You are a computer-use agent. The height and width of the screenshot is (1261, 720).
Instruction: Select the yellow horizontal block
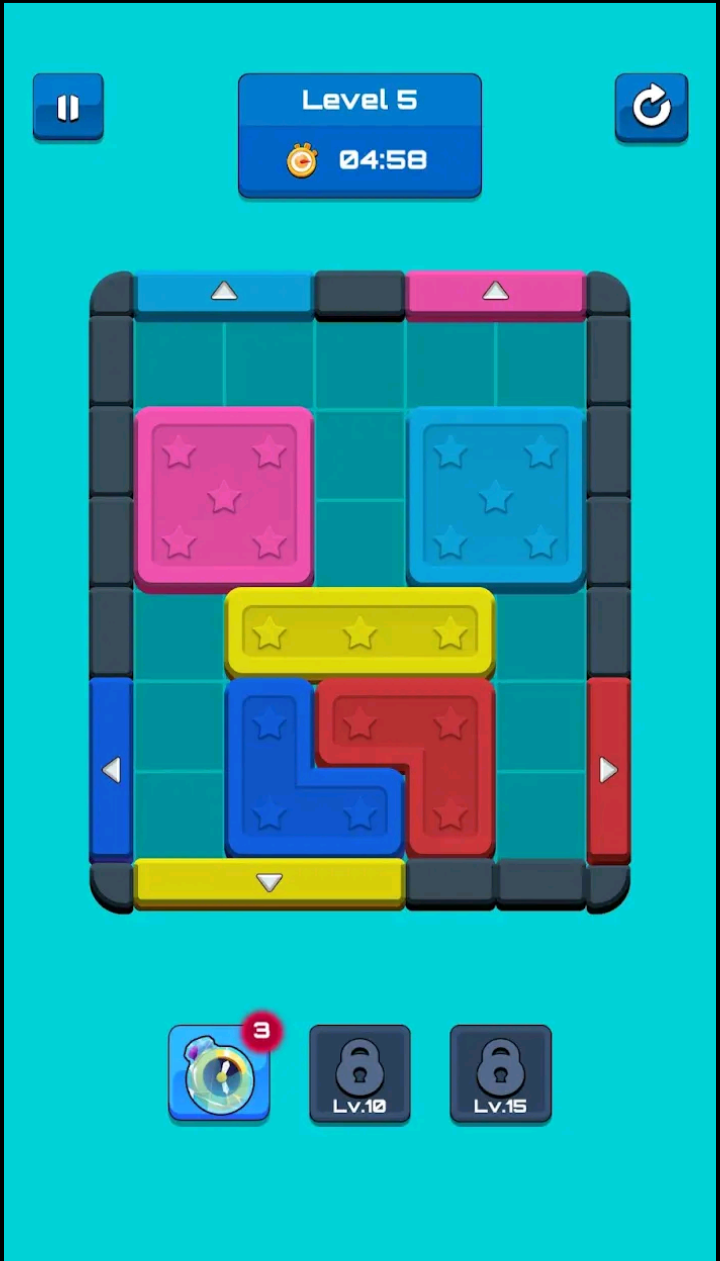coord(360,632)
